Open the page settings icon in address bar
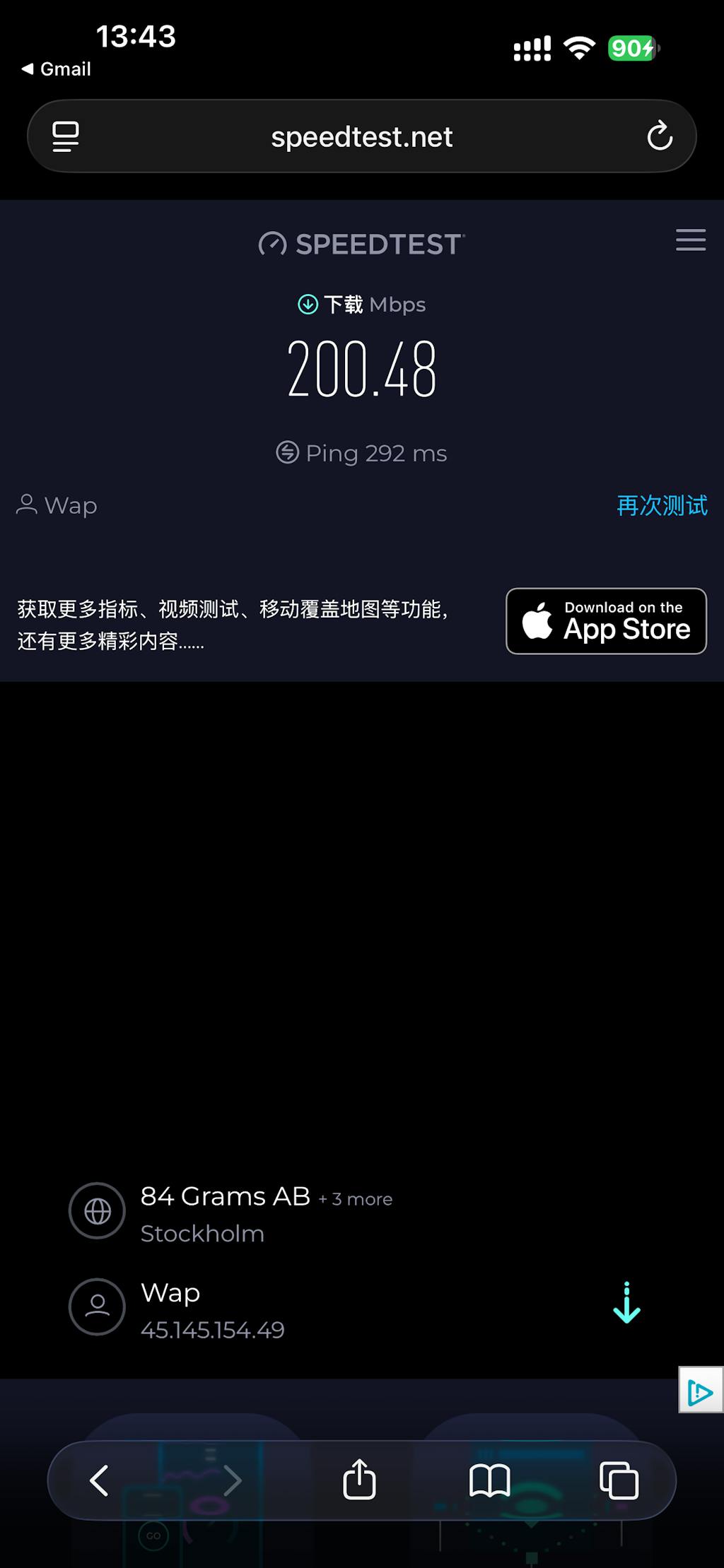 66,136
